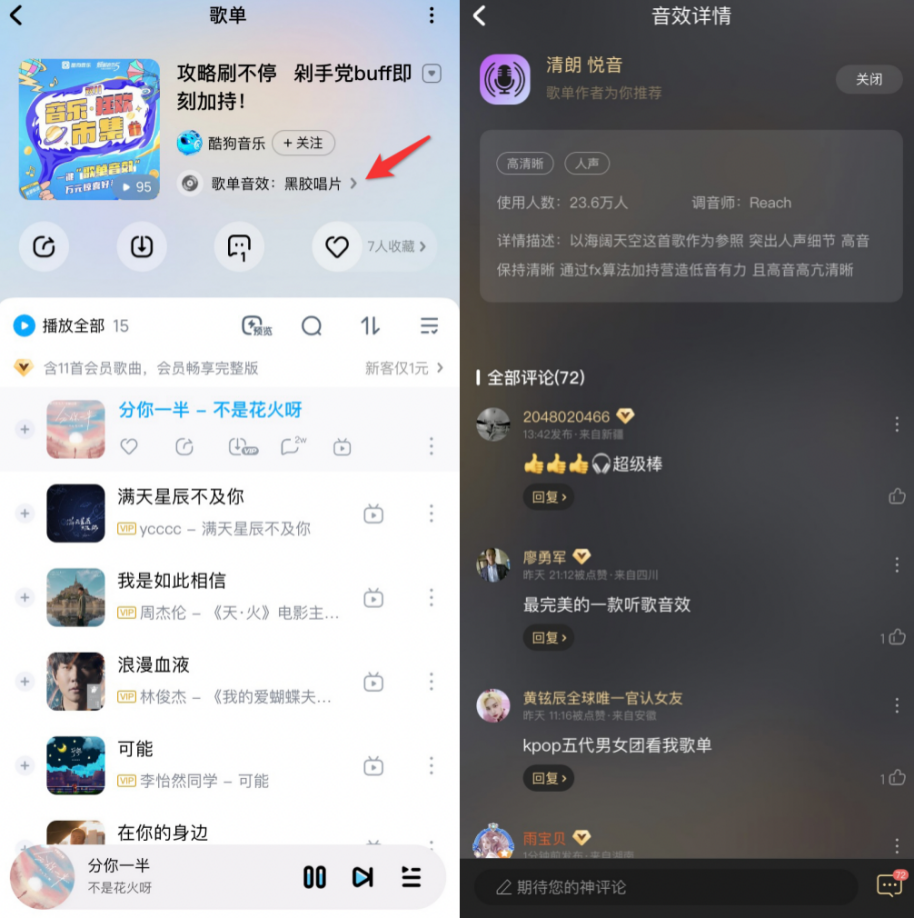Skip to the next track
This screenshot has height=918, width=914.
(362, 877)
